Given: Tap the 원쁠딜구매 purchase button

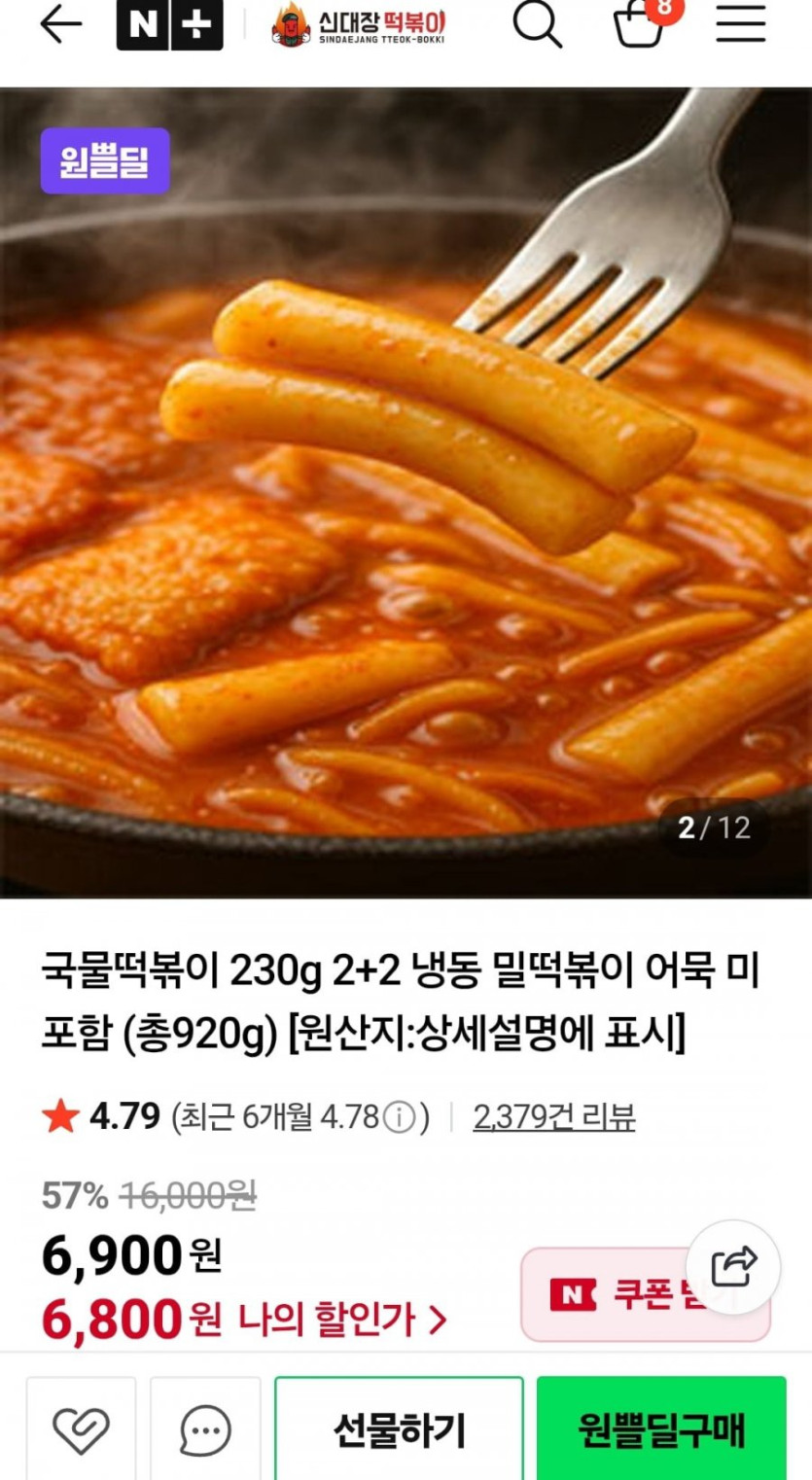Looking at the screenshot, I should 661,1429.
